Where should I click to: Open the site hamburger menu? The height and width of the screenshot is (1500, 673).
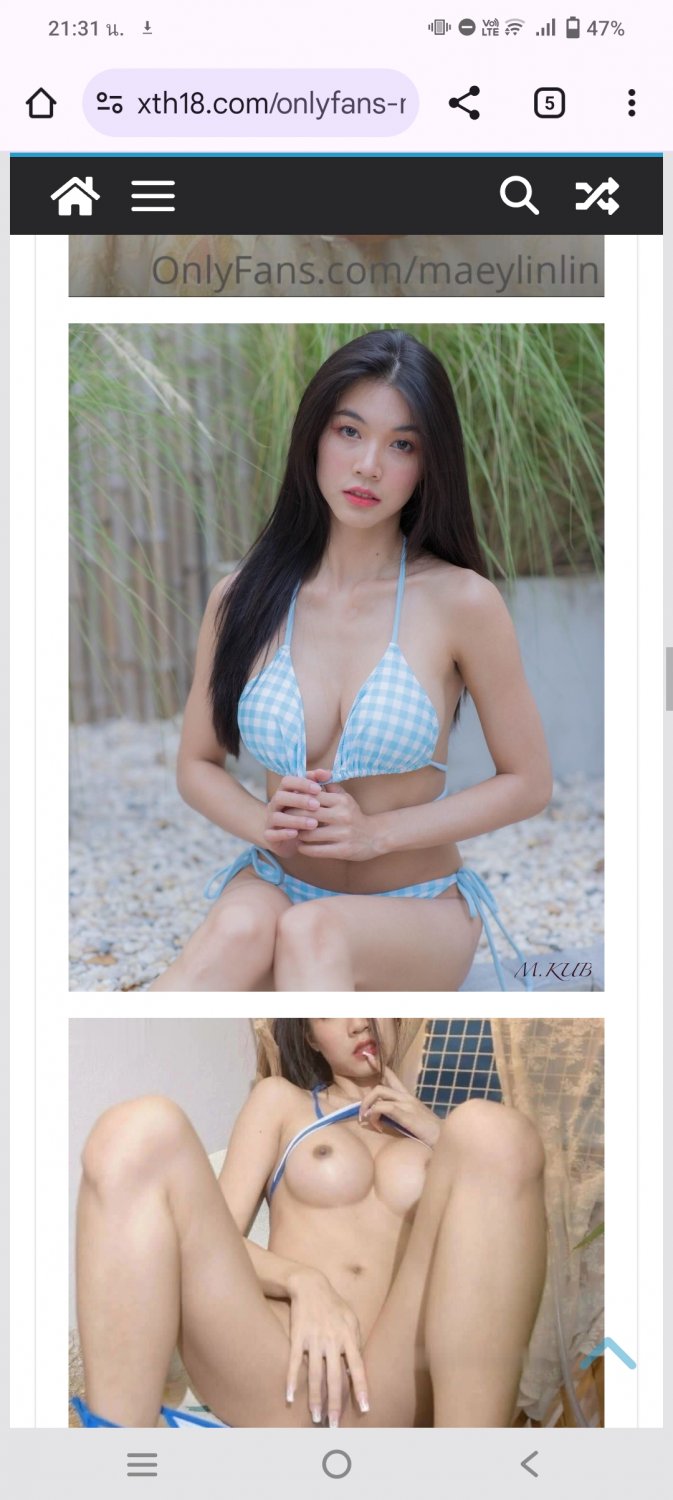coord(153,196)
